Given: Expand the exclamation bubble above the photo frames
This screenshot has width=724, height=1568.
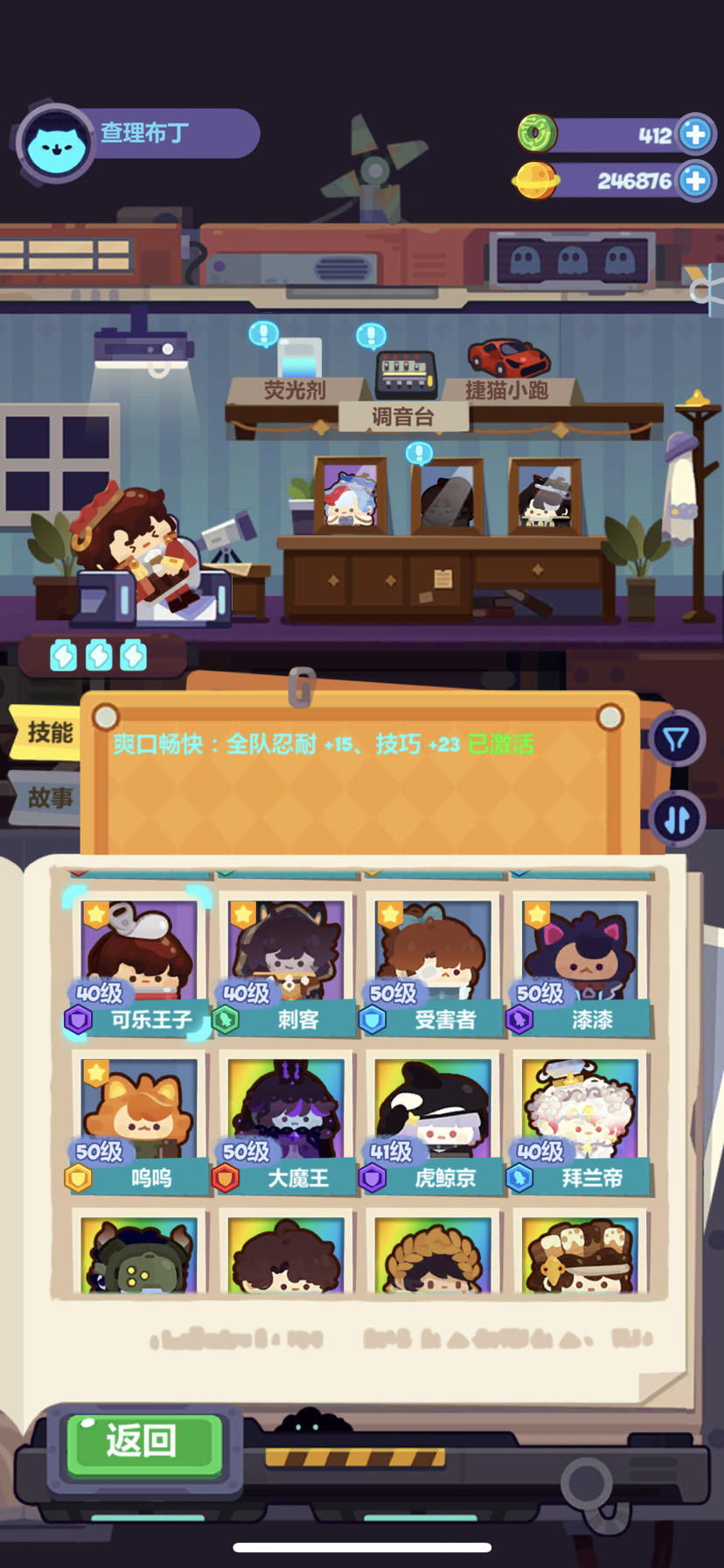Looking at the screenshot, I should coord(419,453).
